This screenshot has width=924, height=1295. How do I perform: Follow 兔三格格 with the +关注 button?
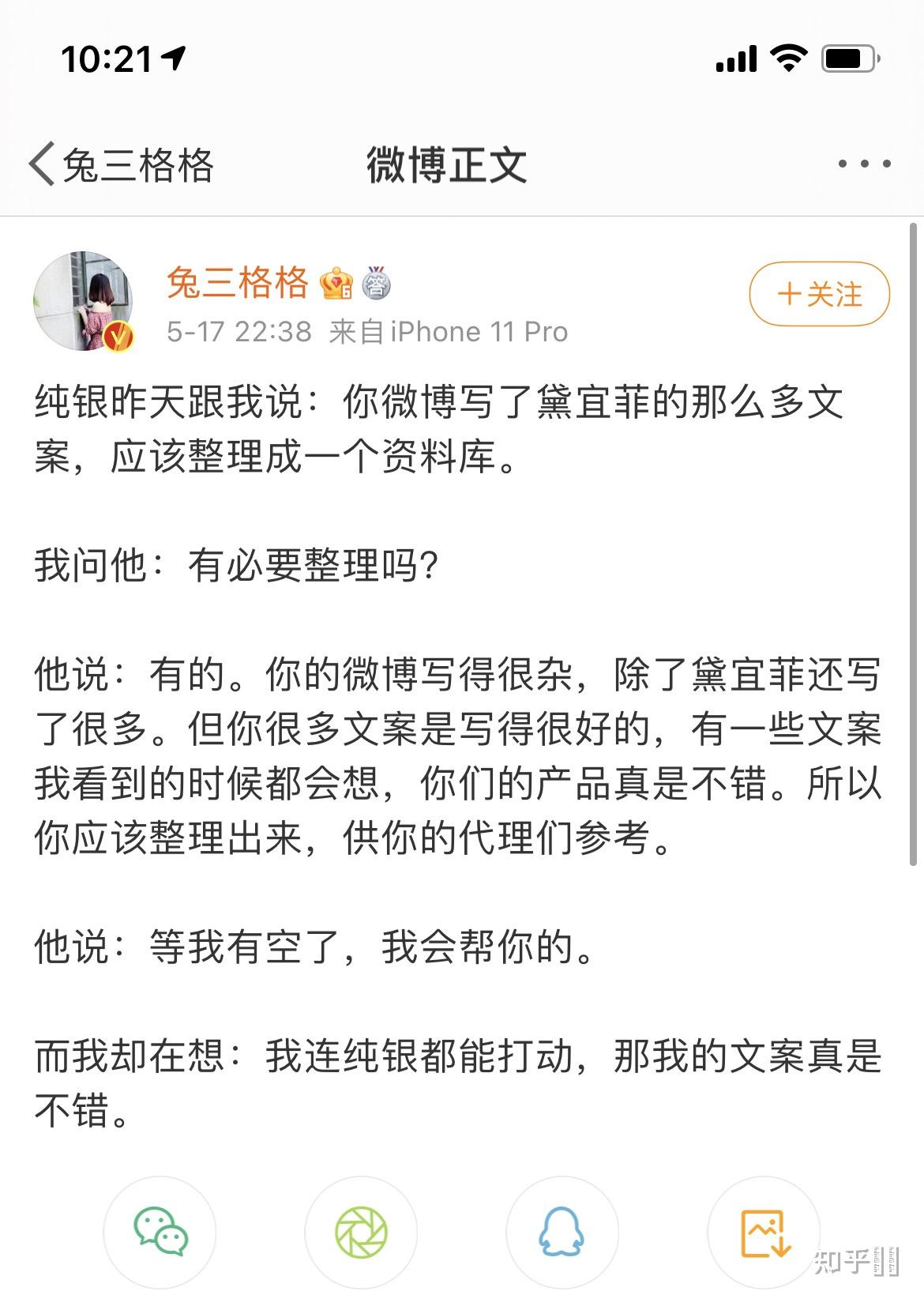pos(819,294)
